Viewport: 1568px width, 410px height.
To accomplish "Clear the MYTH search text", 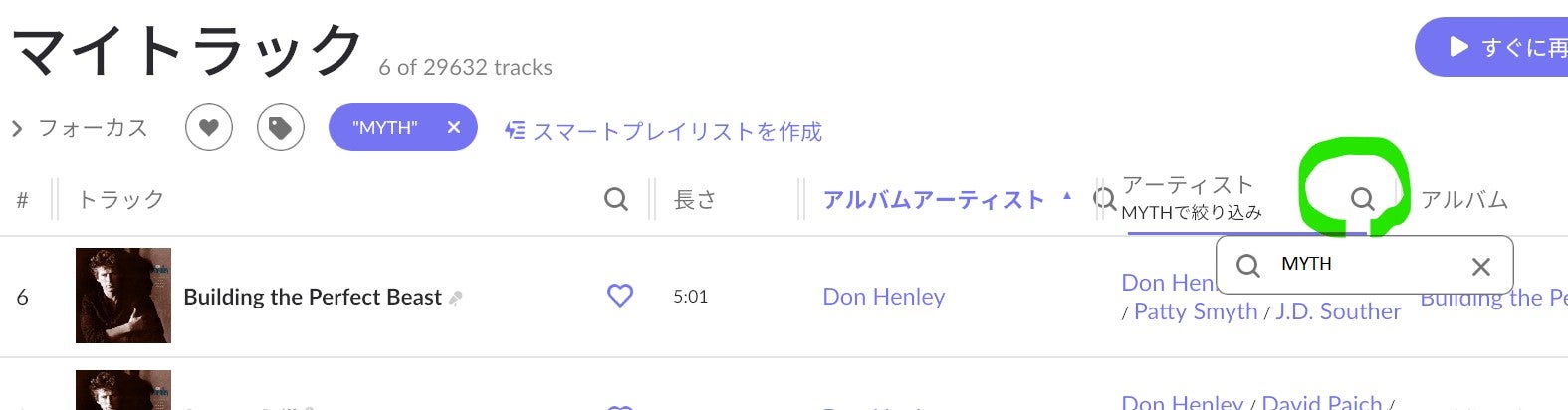I will (x=1481, y=266).
